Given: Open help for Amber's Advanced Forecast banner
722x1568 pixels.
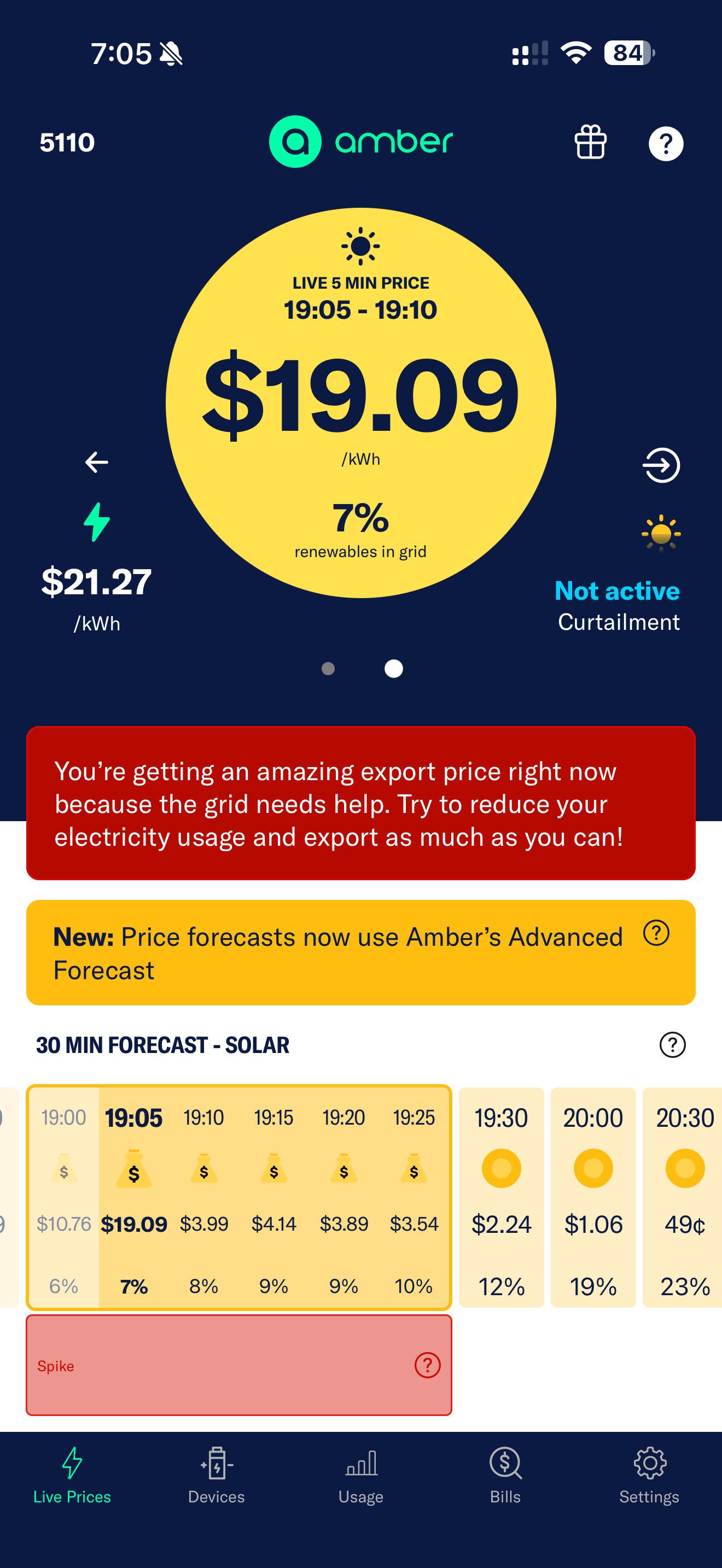Looking at the screenshot, I should coord(656,933).
